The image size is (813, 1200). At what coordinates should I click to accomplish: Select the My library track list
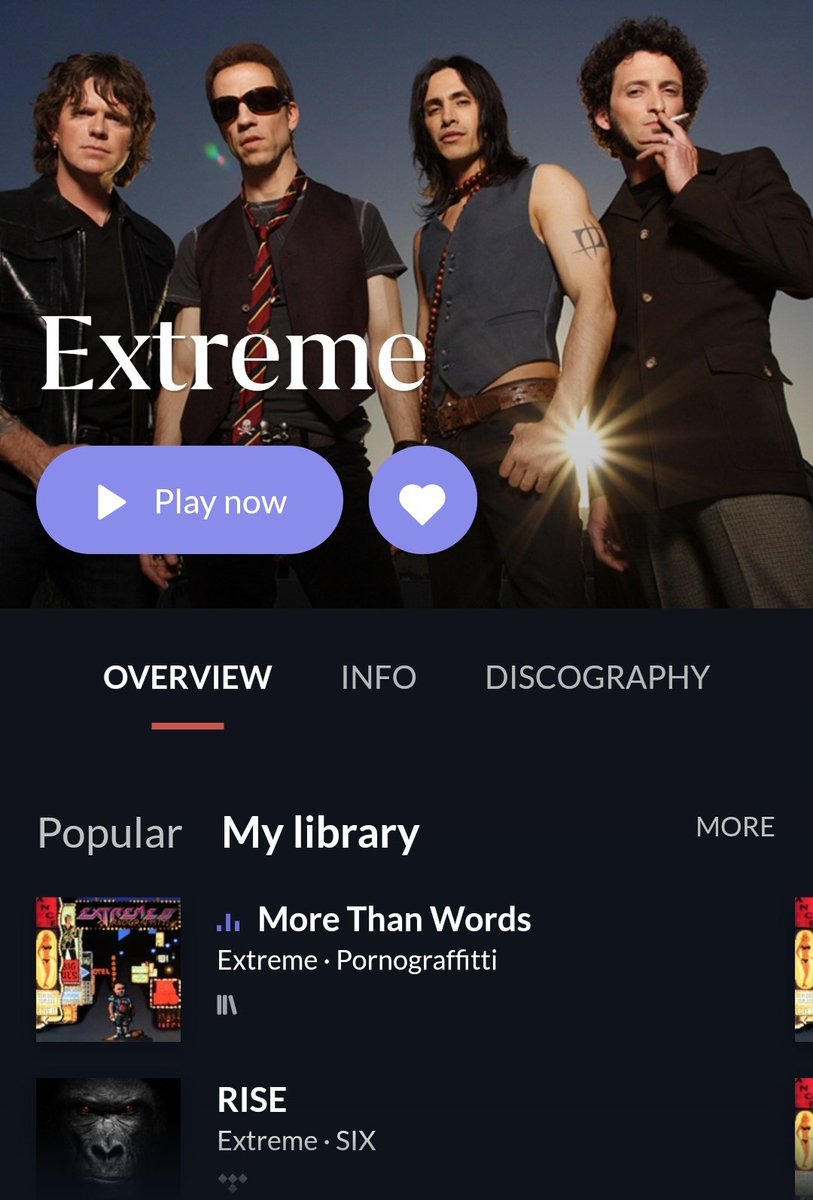click(320, 833)
